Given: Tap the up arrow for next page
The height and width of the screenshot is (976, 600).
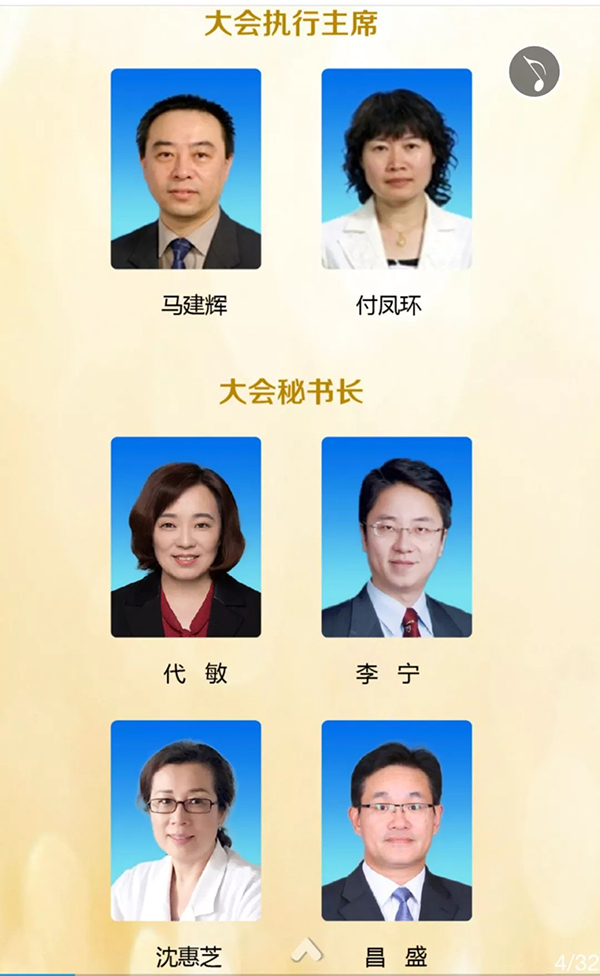Looking at the screenshot, I should pos(307,948).
